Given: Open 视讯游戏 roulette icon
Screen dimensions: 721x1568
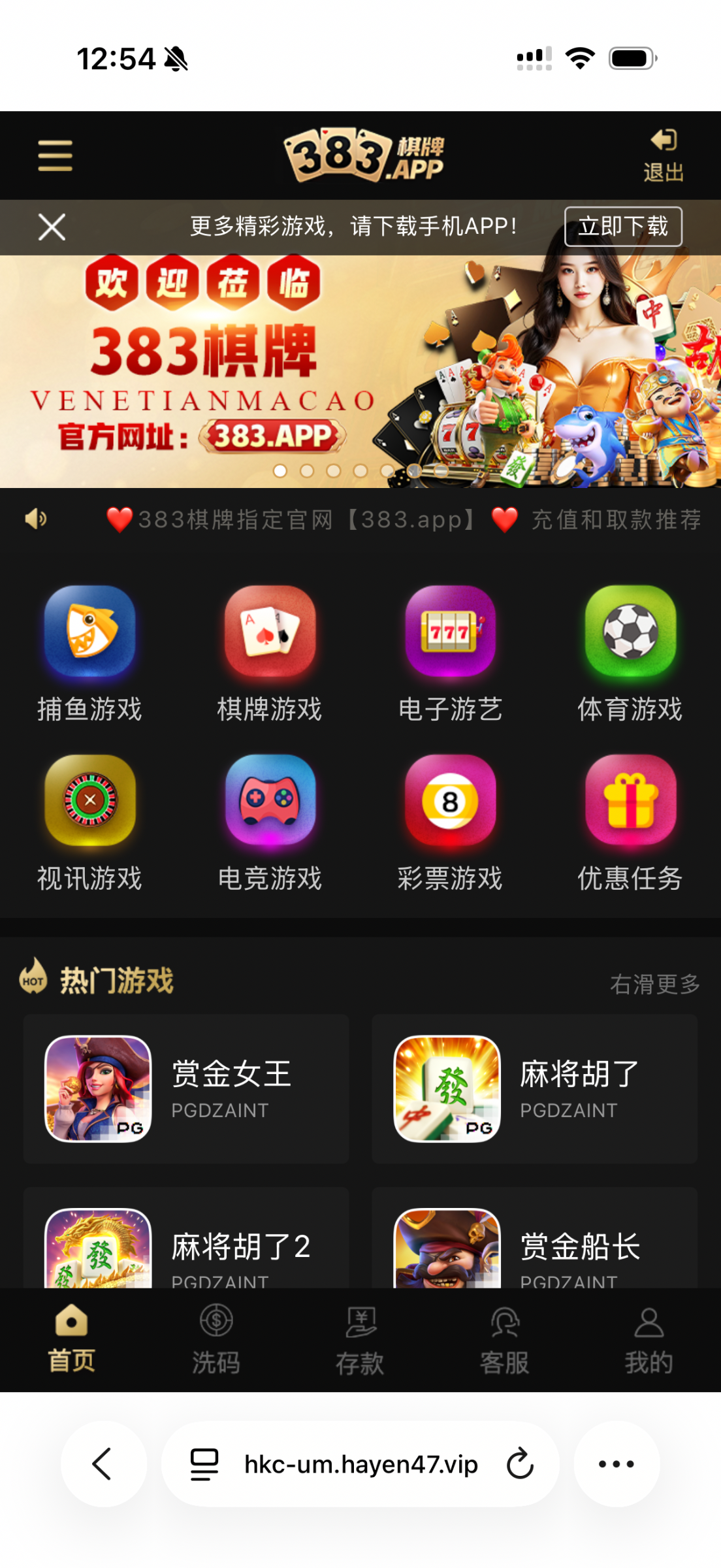Looking at the screenshot, I should tap(89, 802).
